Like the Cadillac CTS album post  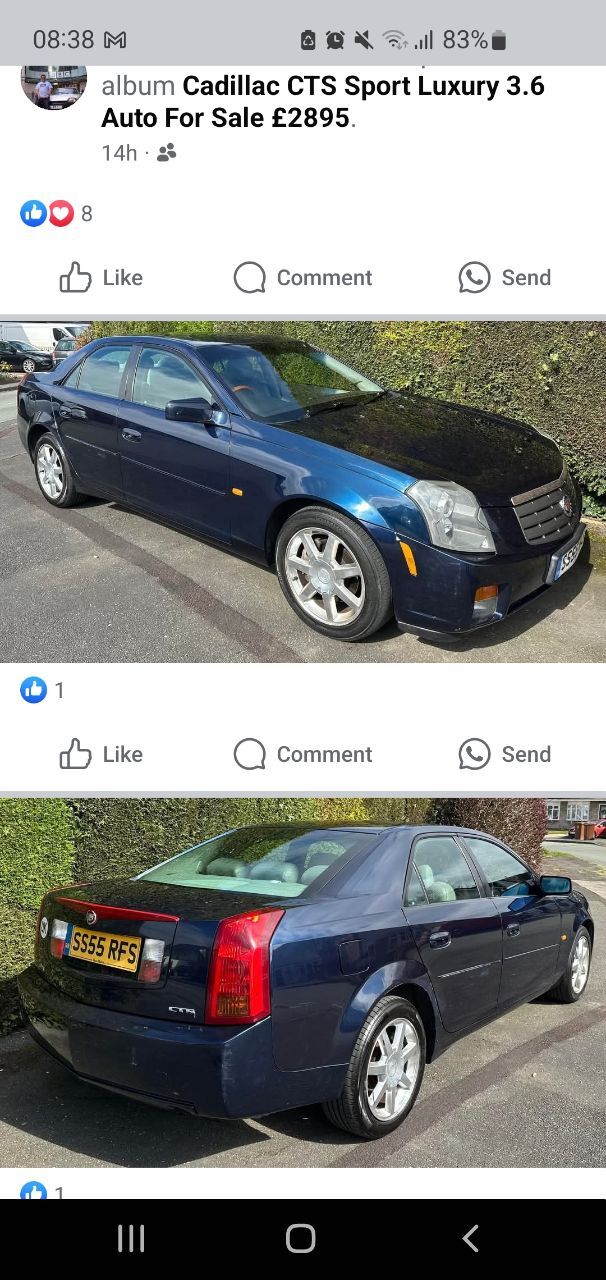101,278
